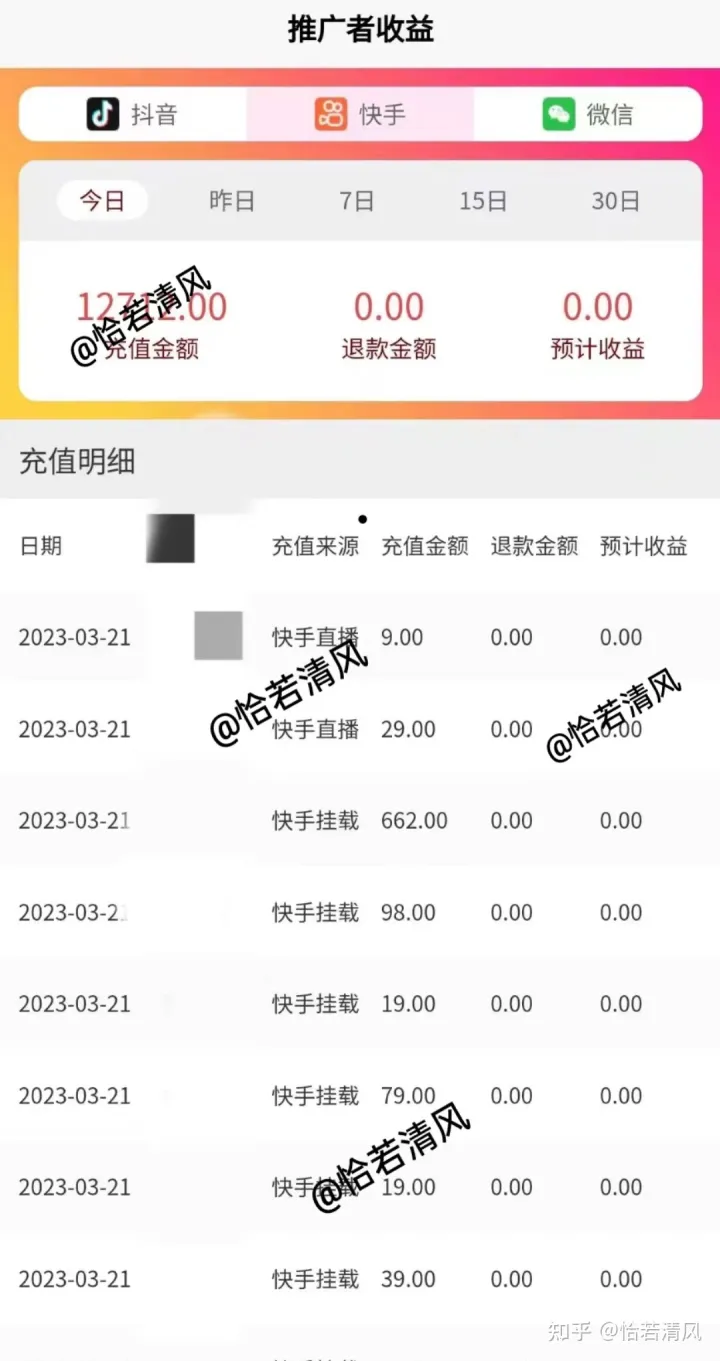Switch to the 微信 platform tab
Image resolution: width=720 pixels, height=1361 pixels.
coord(588,114)
